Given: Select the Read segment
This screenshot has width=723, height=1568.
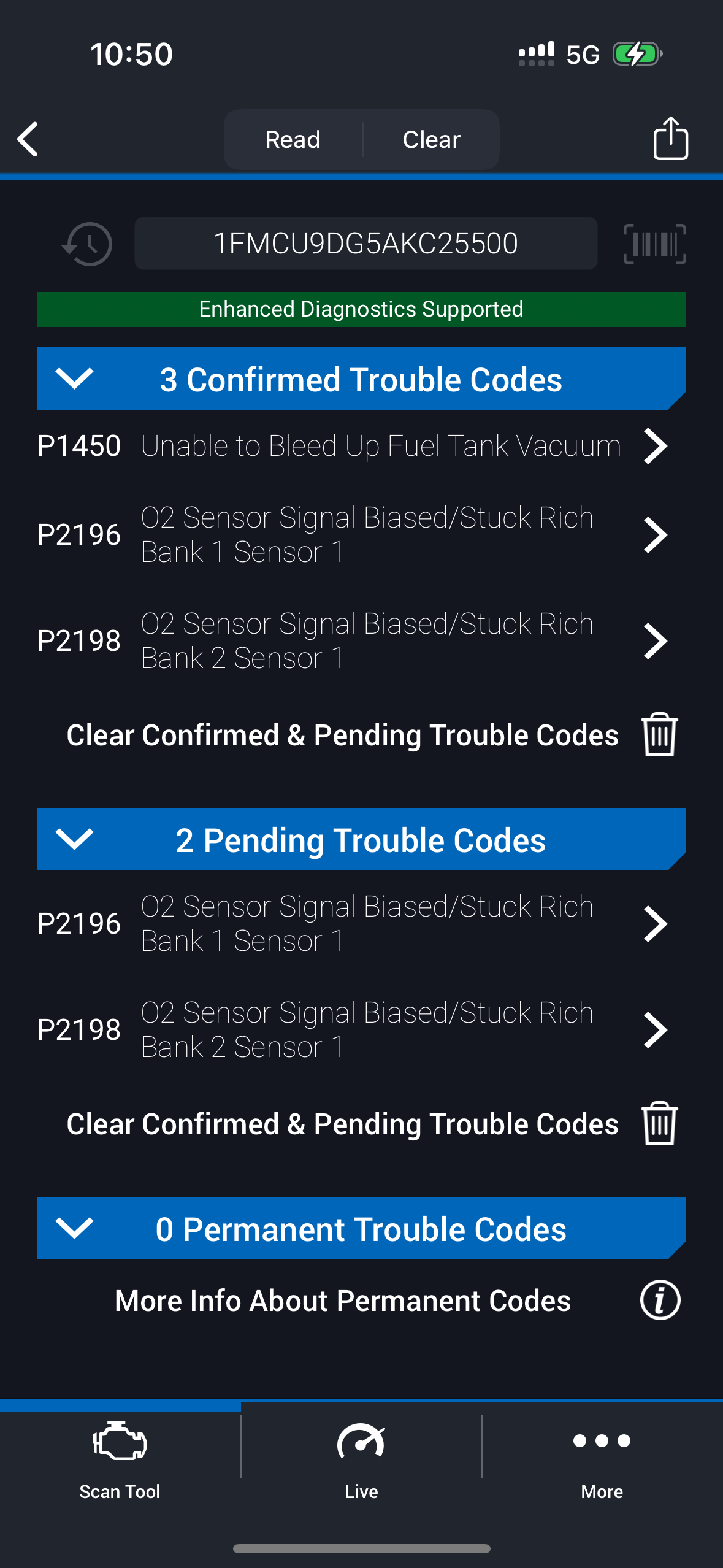Looking at the screenshot, I should click(x=293, y=140).
